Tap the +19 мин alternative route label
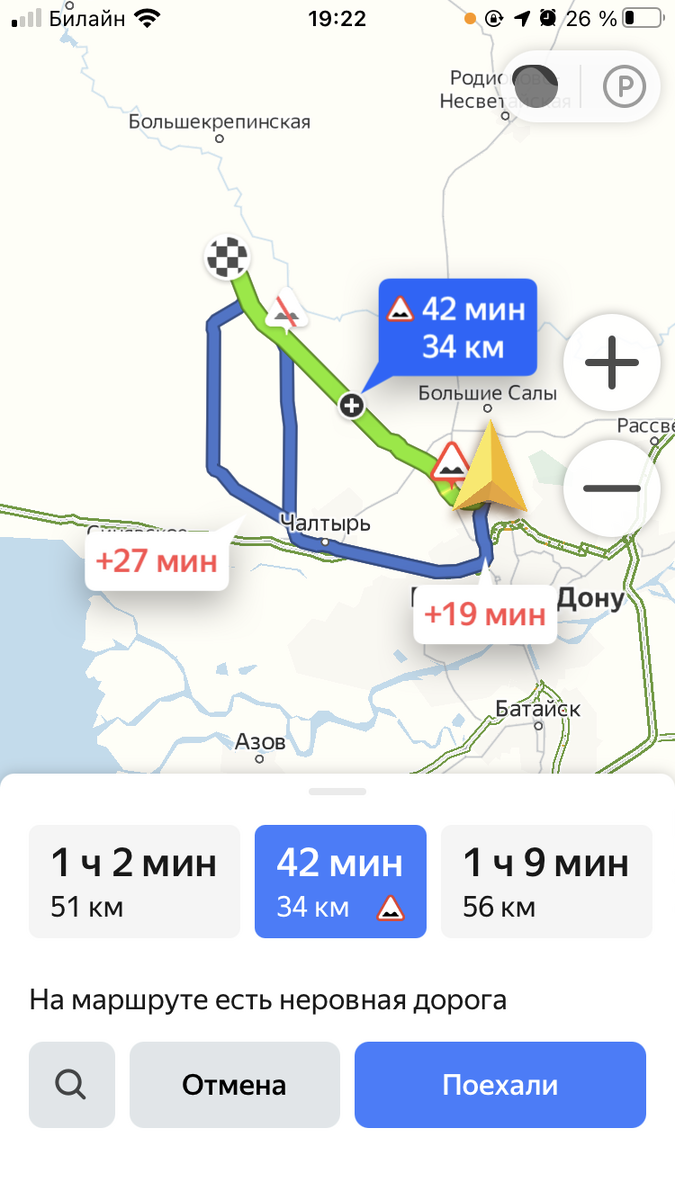 point(485,614)
